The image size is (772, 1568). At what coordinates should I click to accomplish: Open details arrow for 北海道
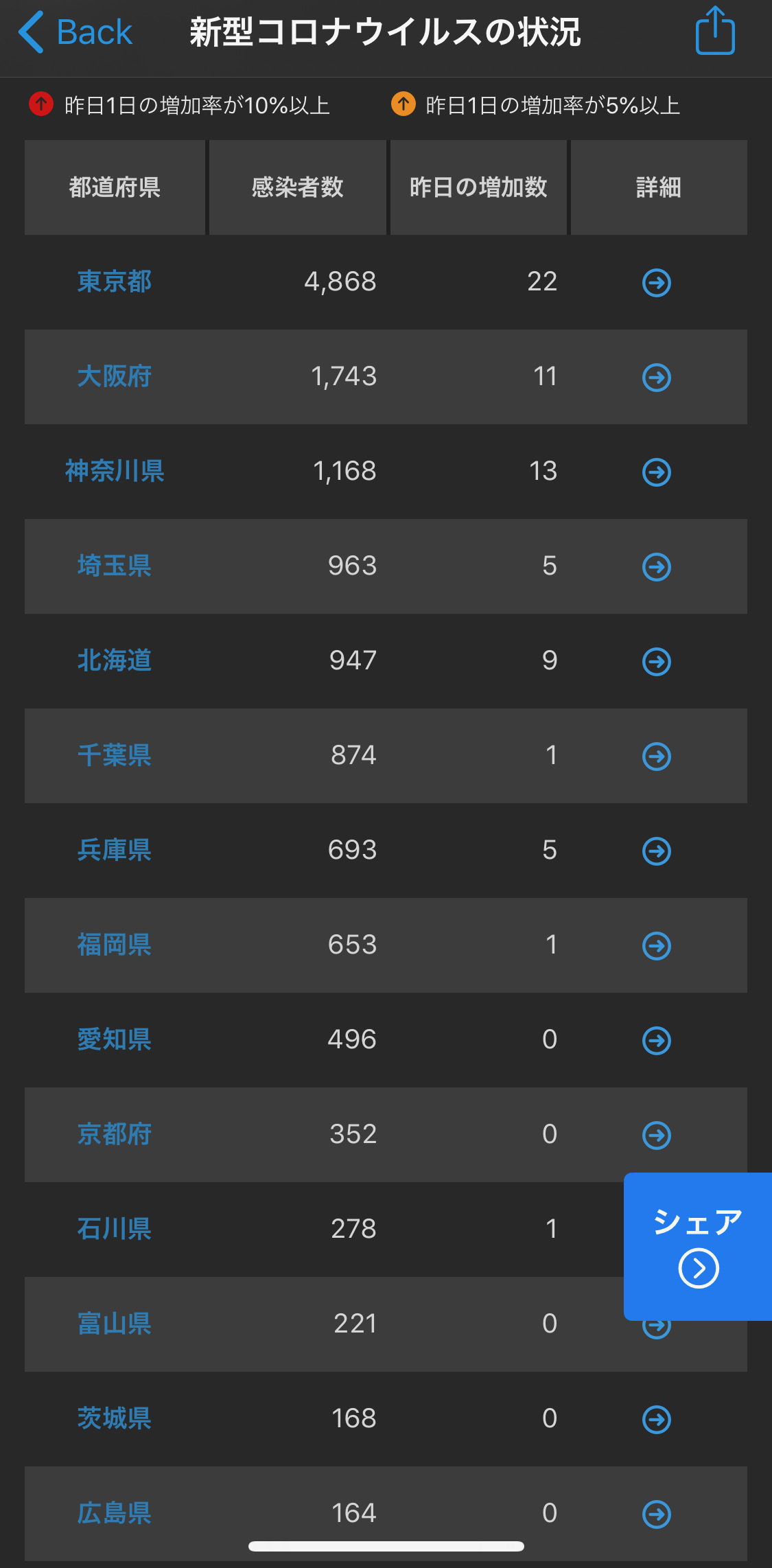[657, 661]
